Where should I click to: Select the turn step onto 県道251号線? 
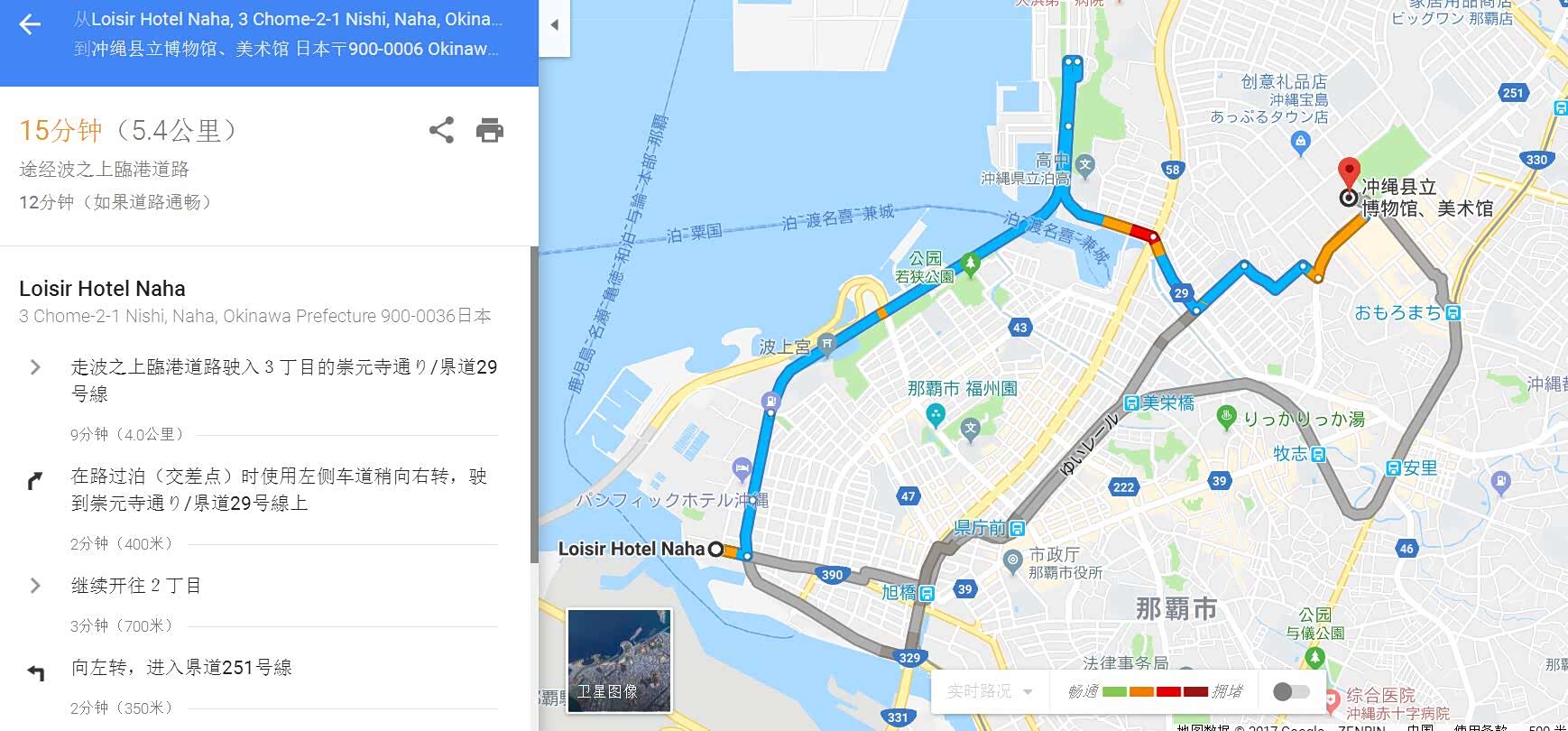[180, 668]
